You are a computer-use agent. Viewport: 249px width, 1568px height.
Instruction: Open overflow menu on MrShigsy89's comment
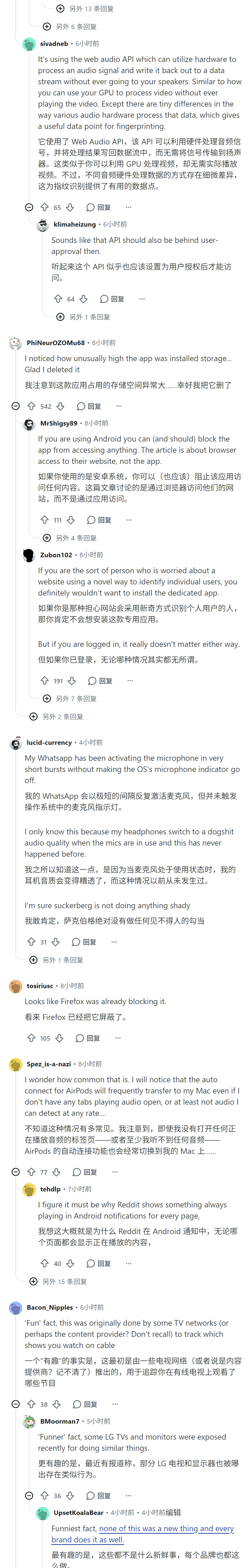click(x=129, y=520)
